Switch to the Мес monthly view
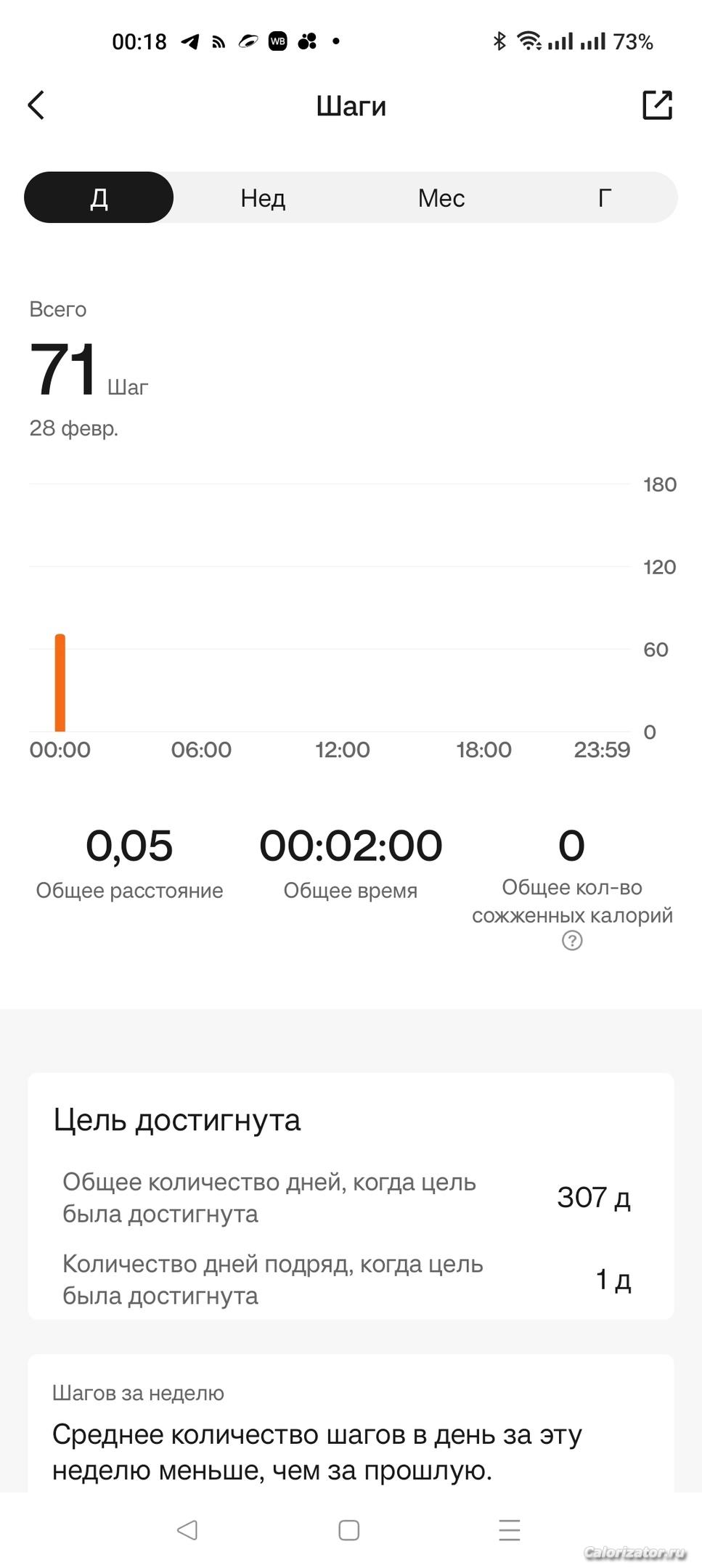Viewport: 702px width, 1568px height. point(441,197)
